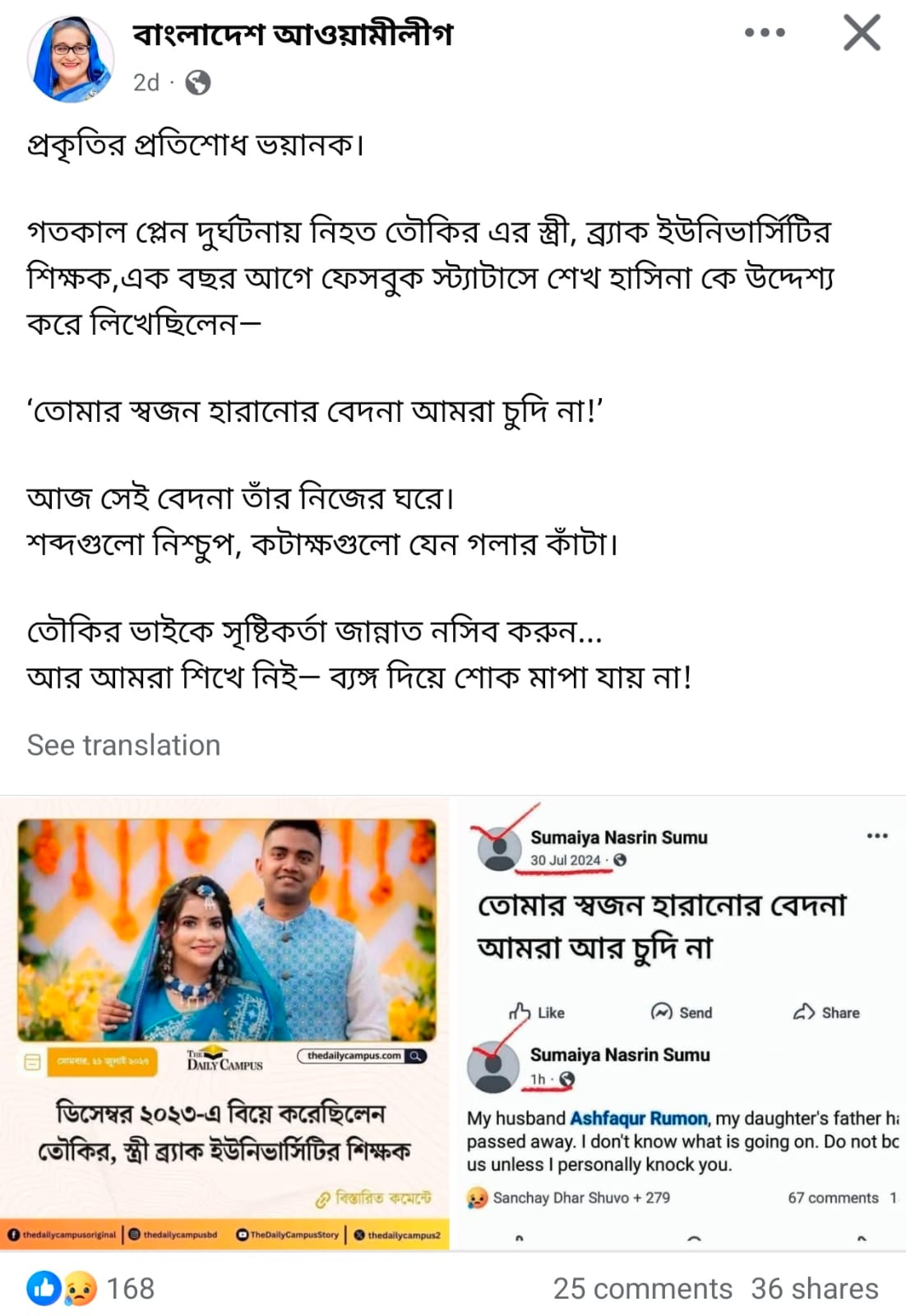
Task: Close this post view
Action: [x=862, y=34]
